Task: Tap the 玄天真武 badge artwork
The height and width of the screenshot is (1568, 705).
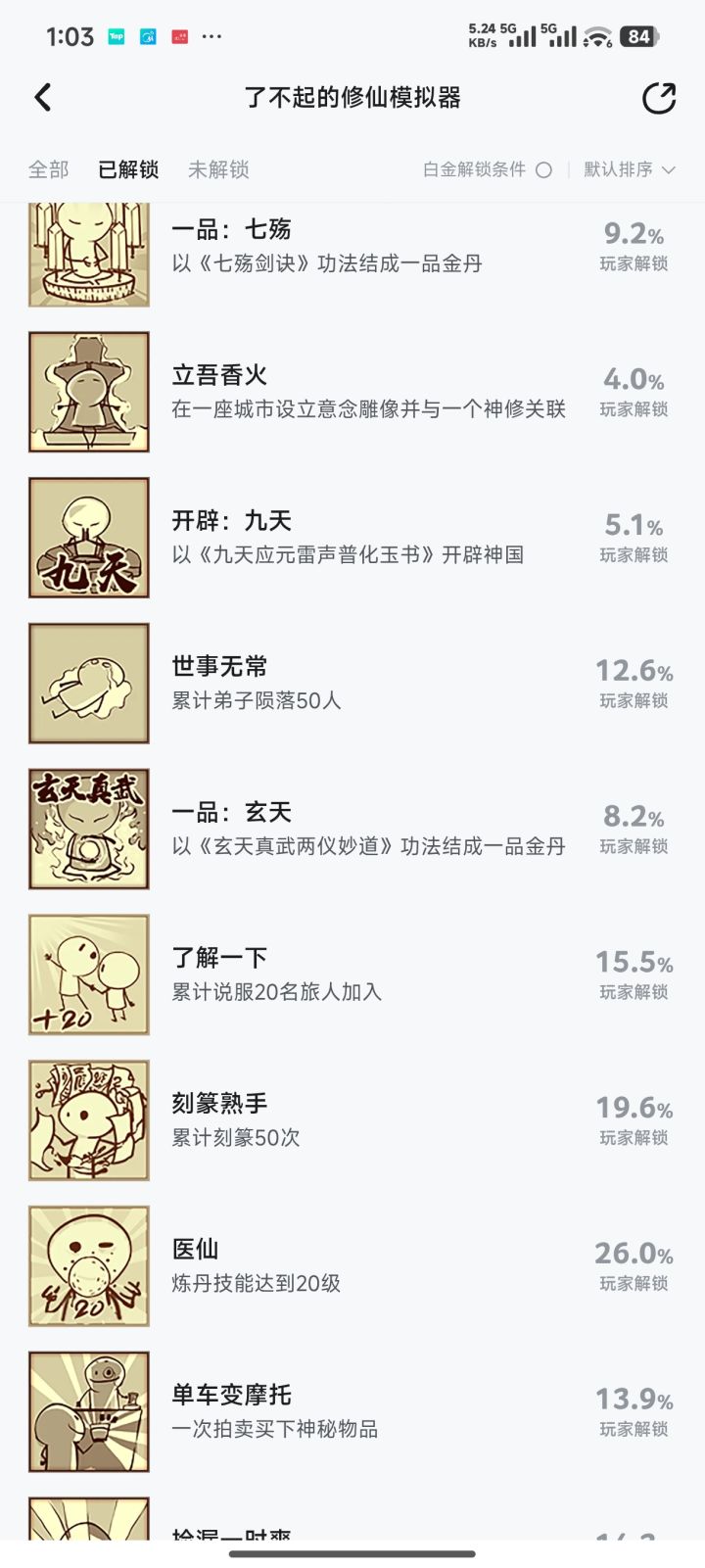Action: 88,828
